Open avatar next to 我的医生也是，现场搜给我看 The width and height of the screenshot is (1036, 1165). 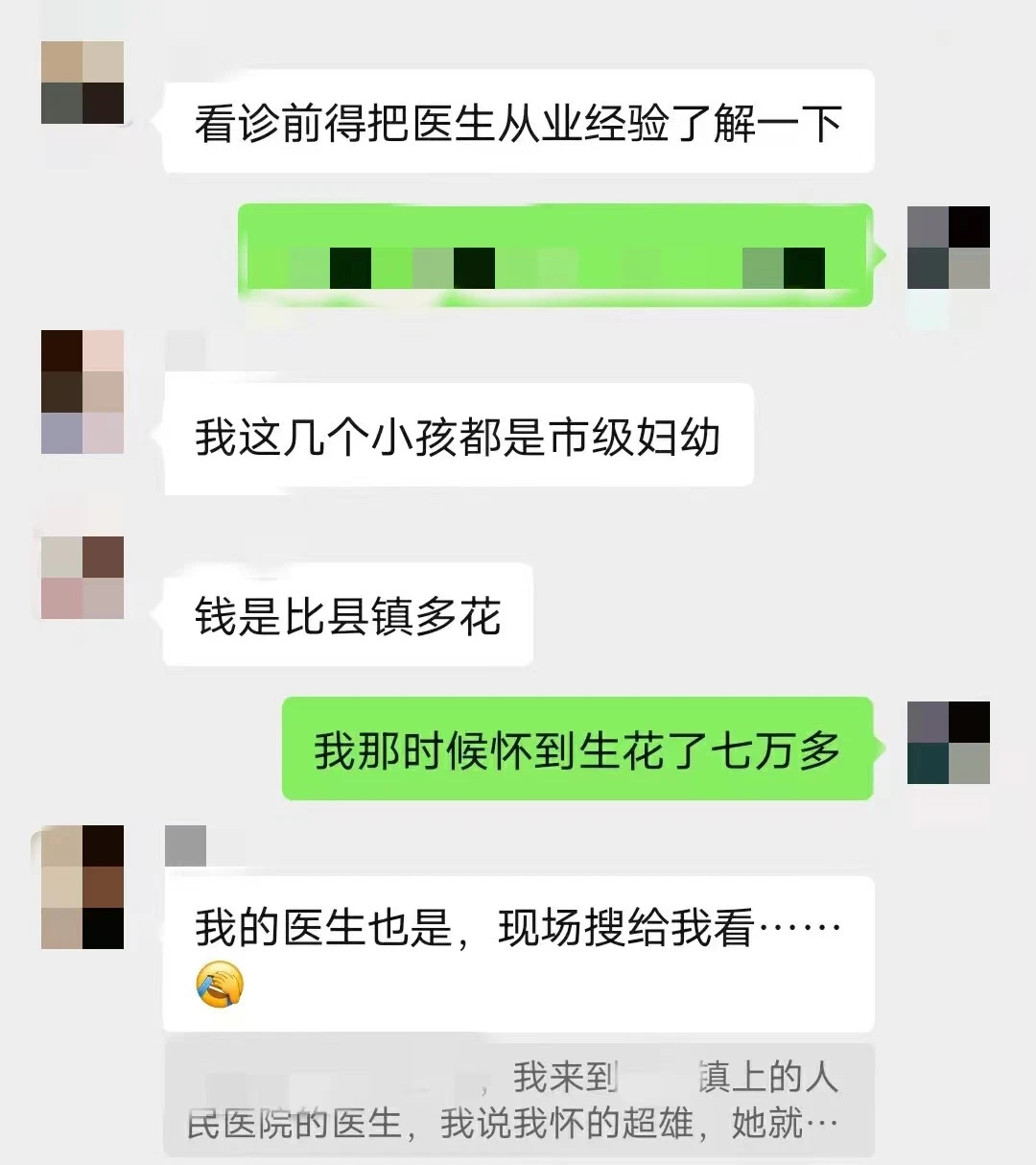pos(82,887)
